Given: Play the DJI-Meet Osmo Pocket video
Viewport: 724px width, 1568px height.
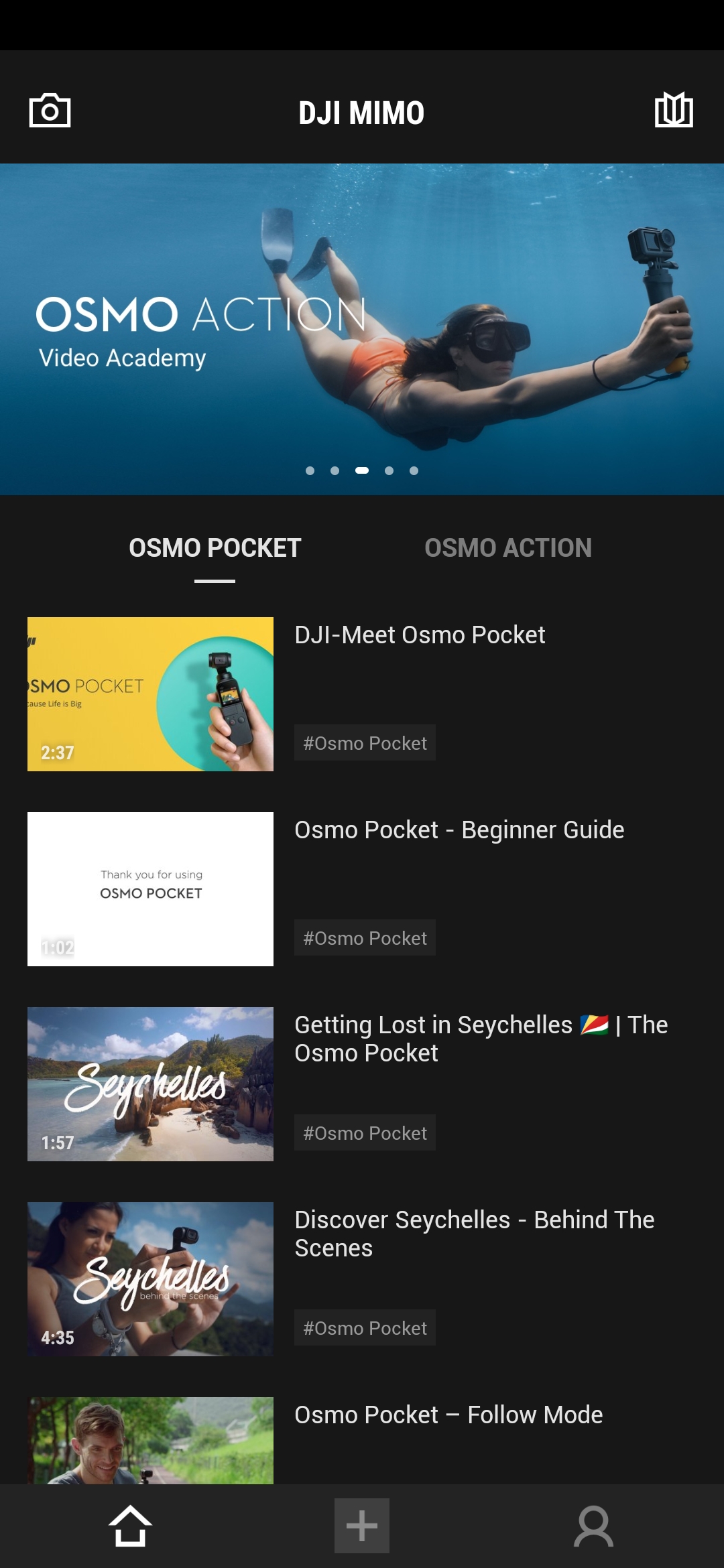Looking at the screenshot, I should (150, 694).
